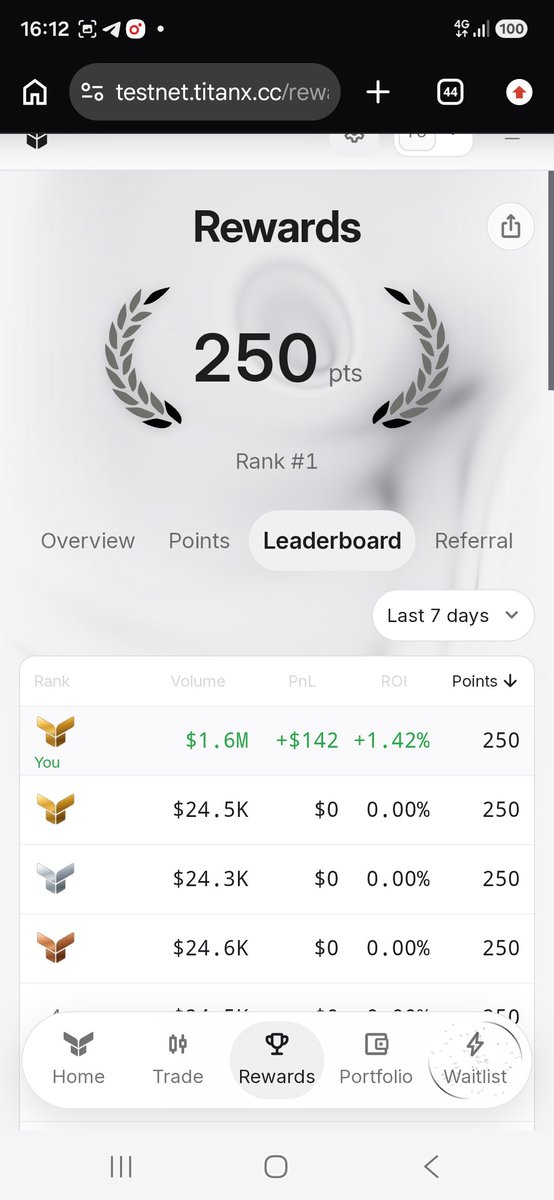Open the Waitlist section
554x1200 pixels.
(x=475, y=1060)
